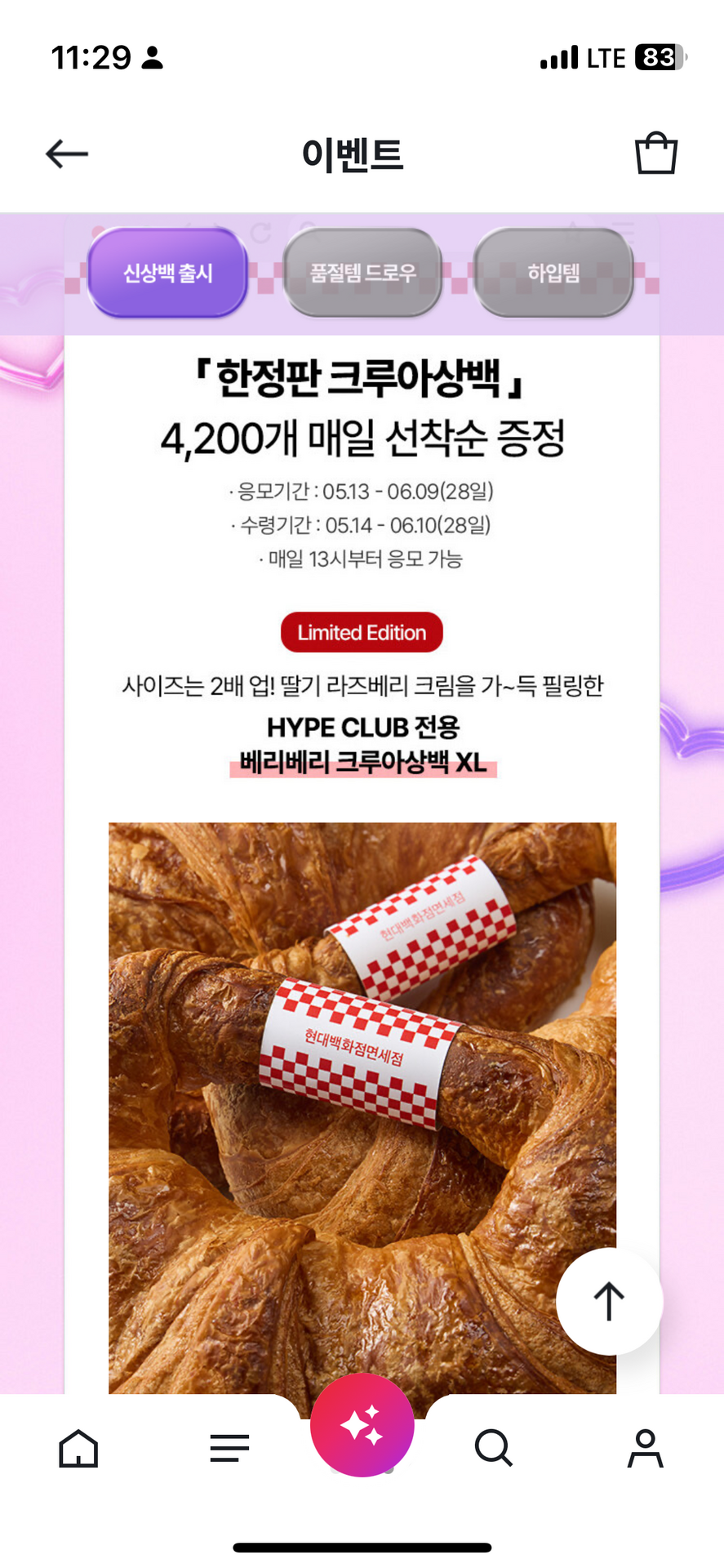Switch to the 하입템 tab
This screenshot has height=1568, width=724.
pos(553,273)
